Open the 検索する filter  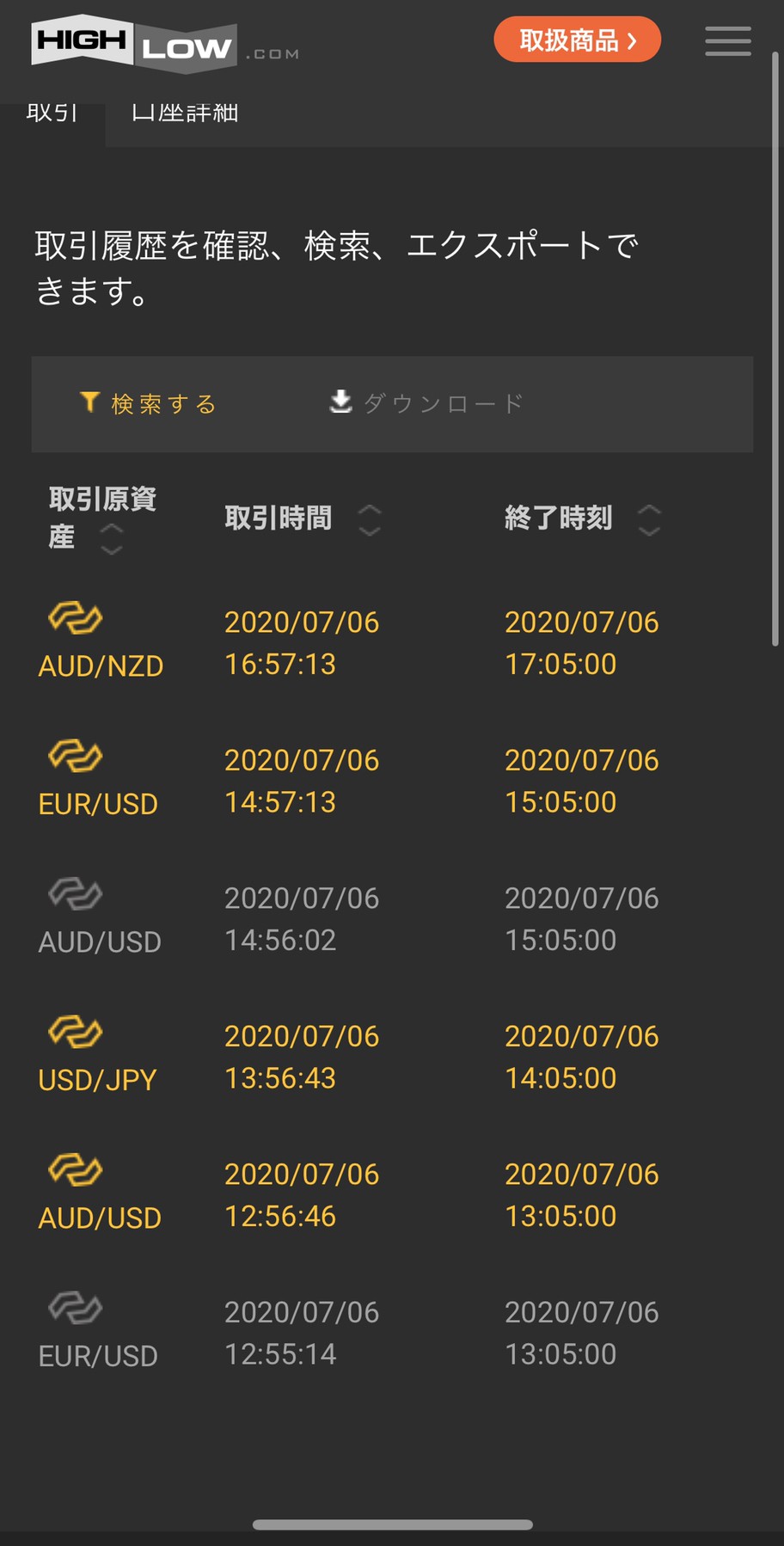(148, 403)
